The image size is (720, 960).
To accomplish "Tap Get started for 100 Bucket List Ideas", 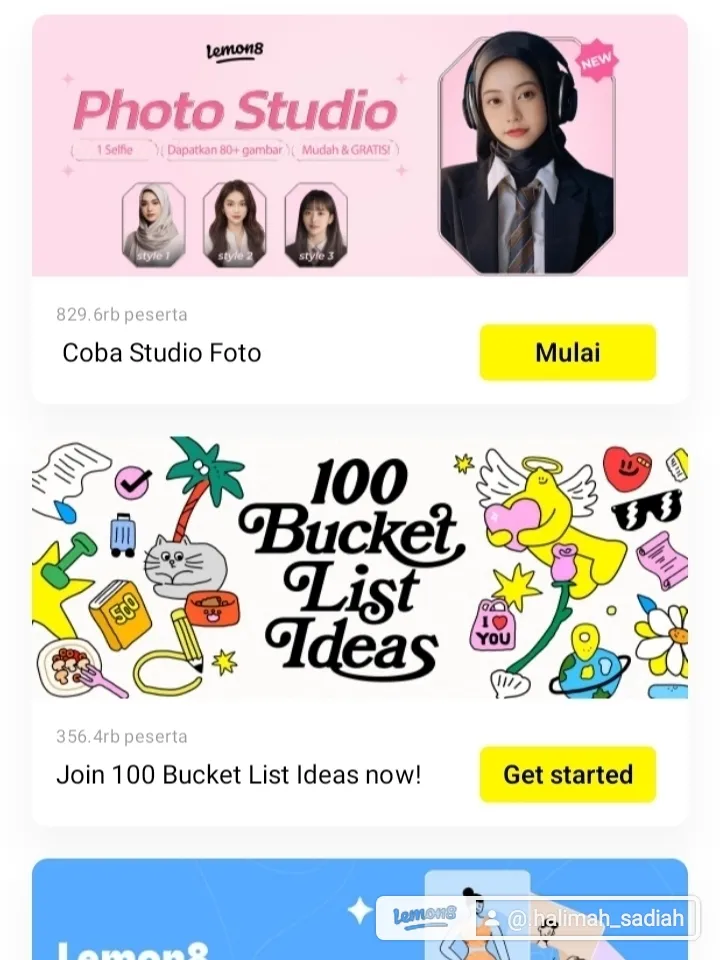I will click(567, 774).
